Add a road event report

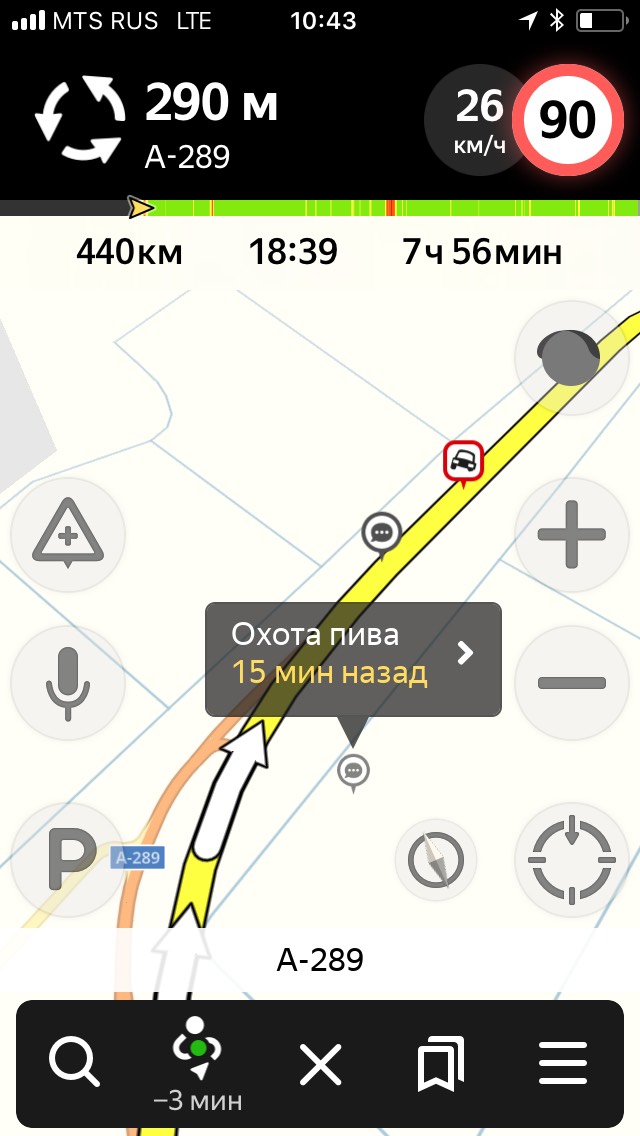68,535
